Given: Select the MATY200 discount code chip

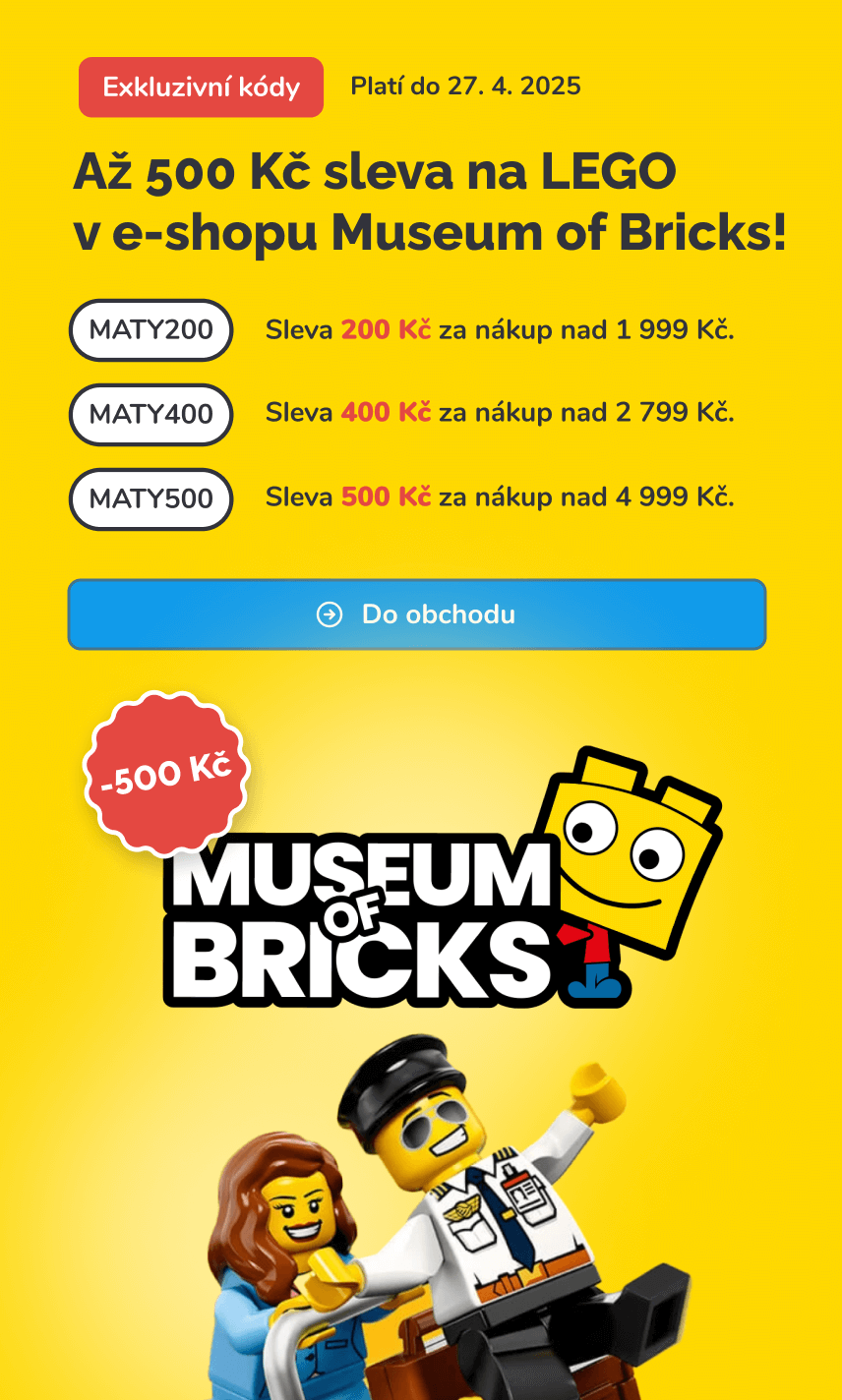Looking at the screenshot, I should [150, 330].
